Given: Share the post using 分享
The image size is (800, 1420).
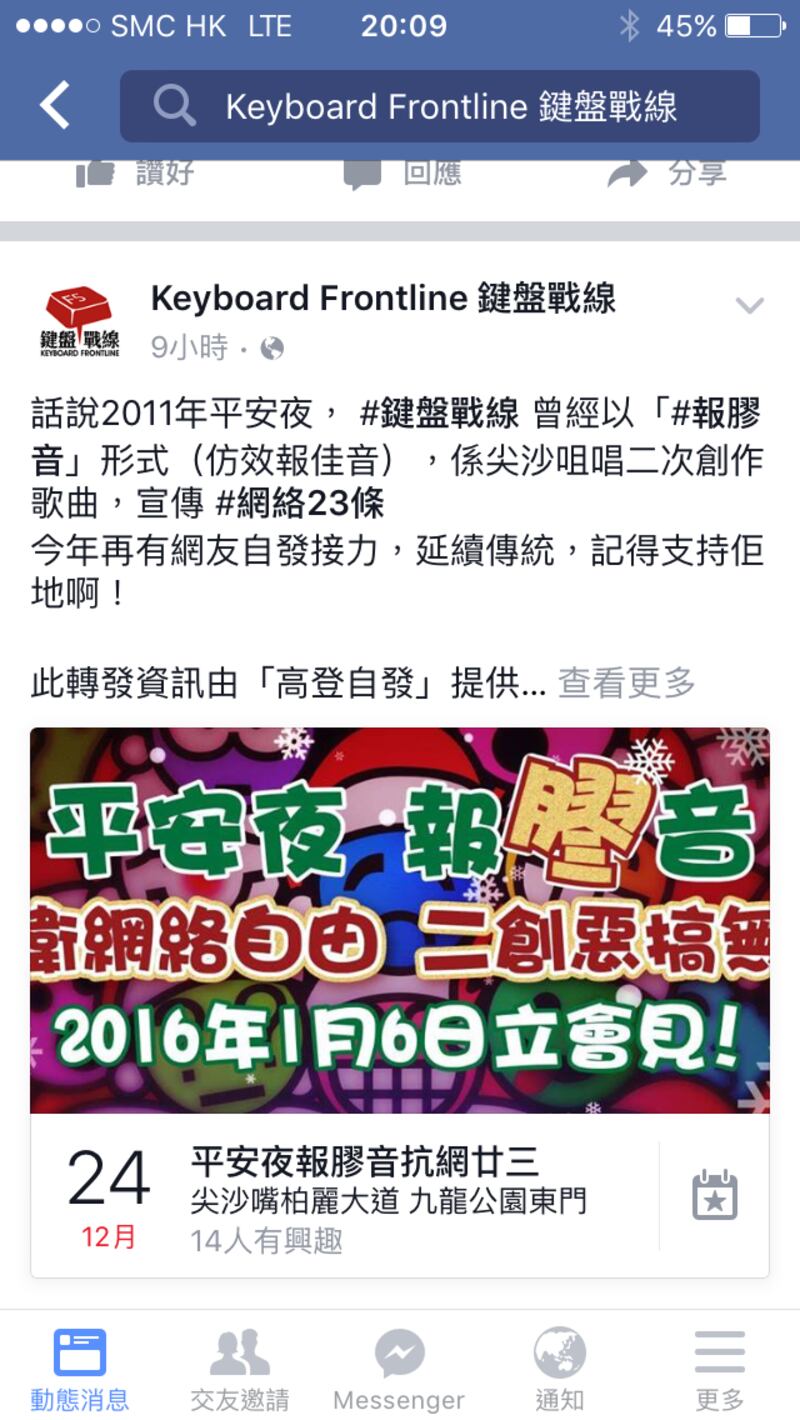Looking at the screenshot, I should click(667, 174).
